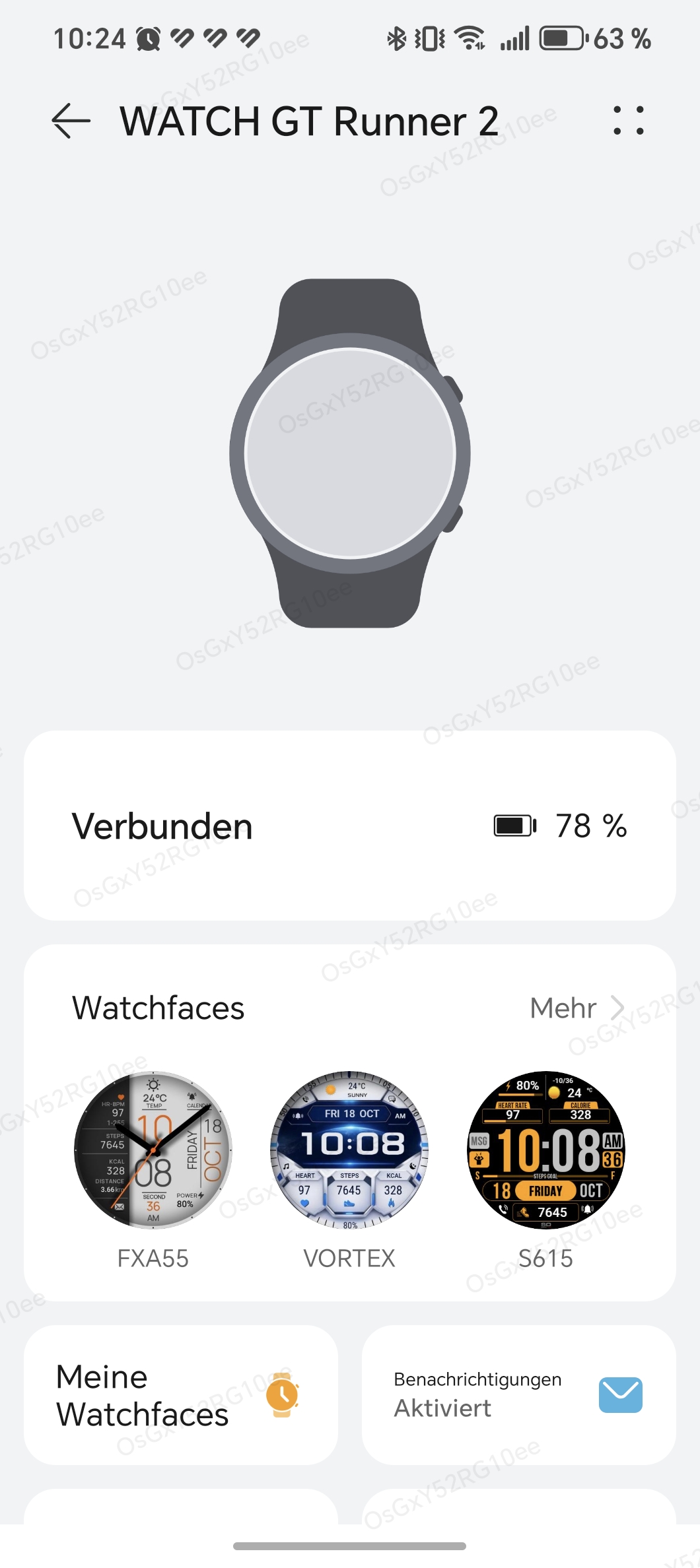The width and height of the screenshot is (700, 1568).
Task: Open Mehr to see more watchfaces
Action: 577,1008
